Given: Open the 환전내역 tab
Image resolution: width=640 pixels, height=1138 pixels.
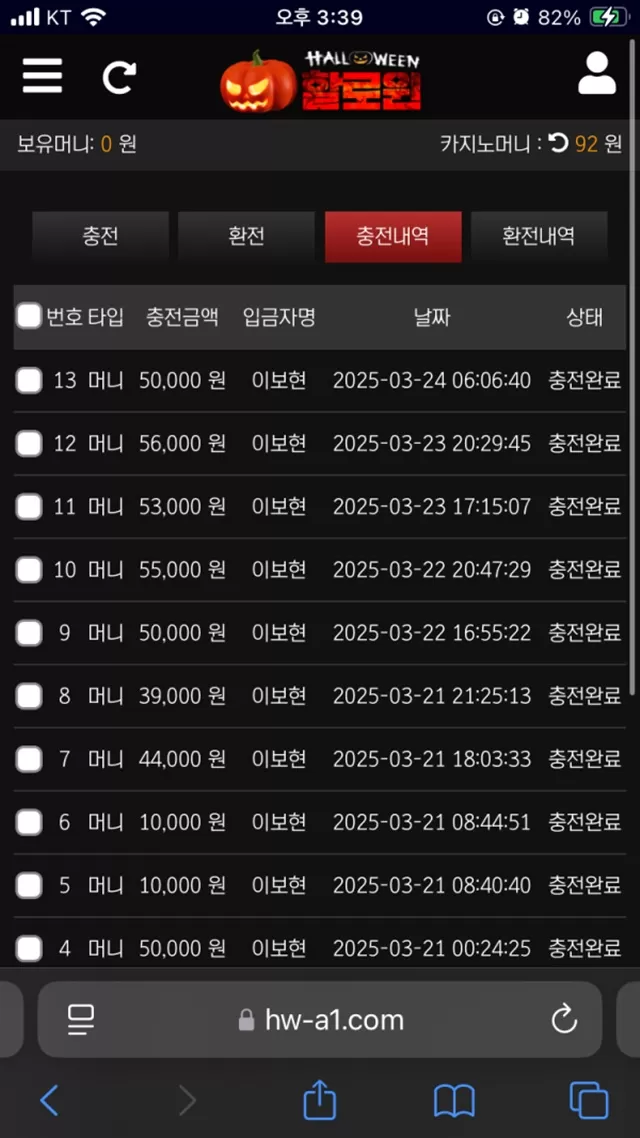Looking at the screenshot, I should pyautogui.click(x=539, y=237).
